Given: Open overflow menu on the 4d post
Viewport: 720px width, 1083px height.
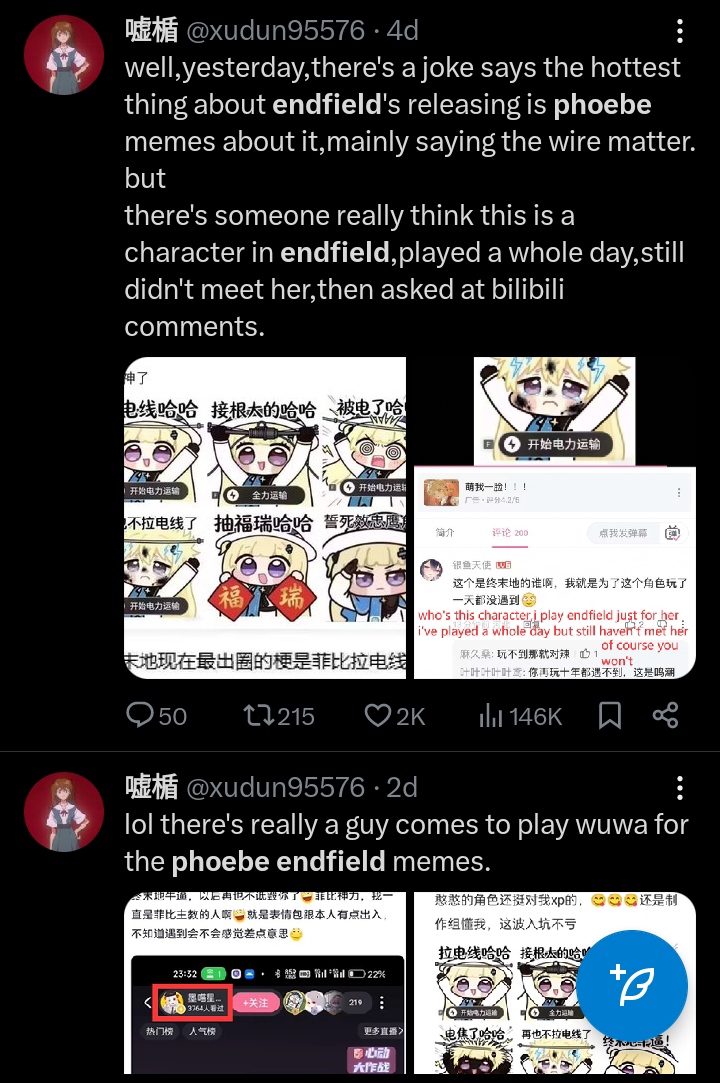Looking at the screenshot, I should (680, 31).
